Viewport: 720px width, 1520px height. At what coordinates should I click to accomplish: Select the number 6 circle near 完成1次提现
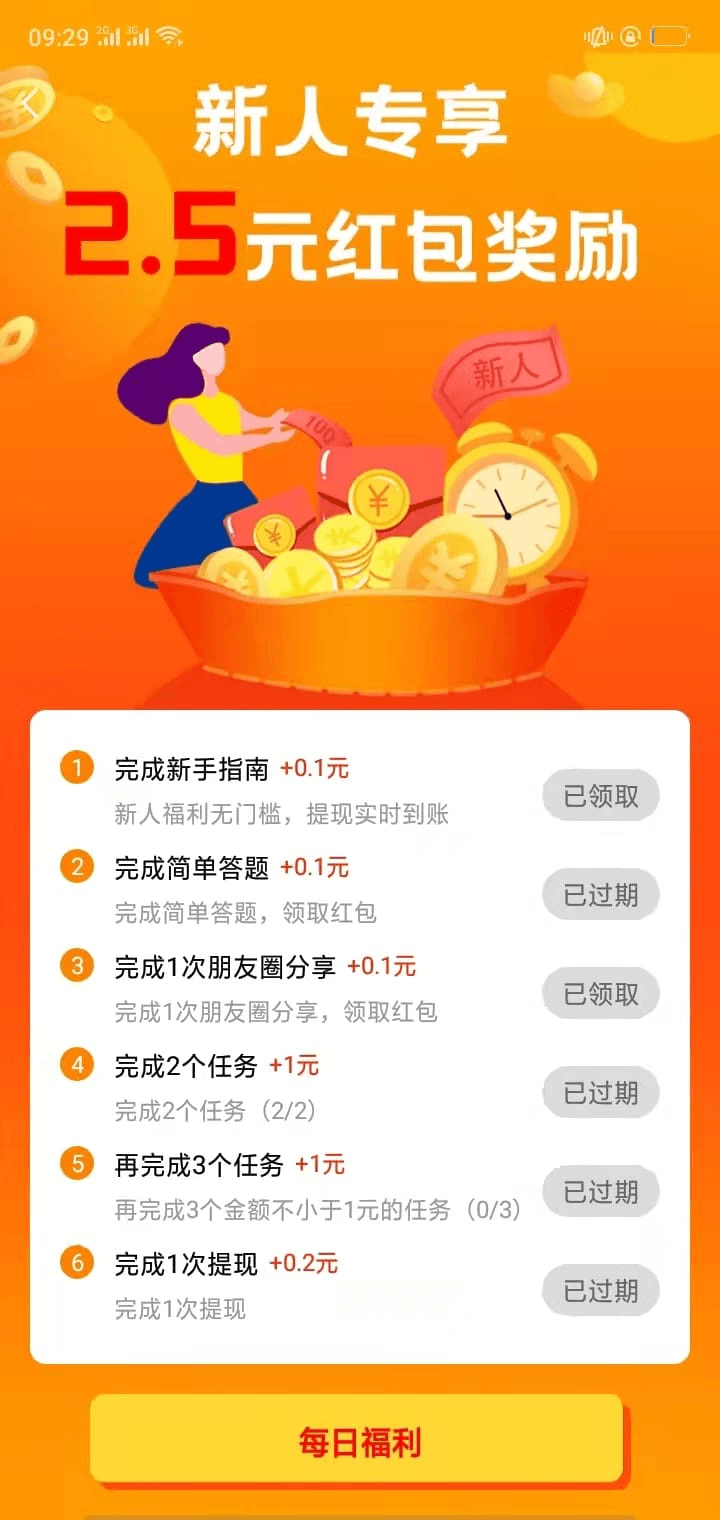(x=77, y=1263)
